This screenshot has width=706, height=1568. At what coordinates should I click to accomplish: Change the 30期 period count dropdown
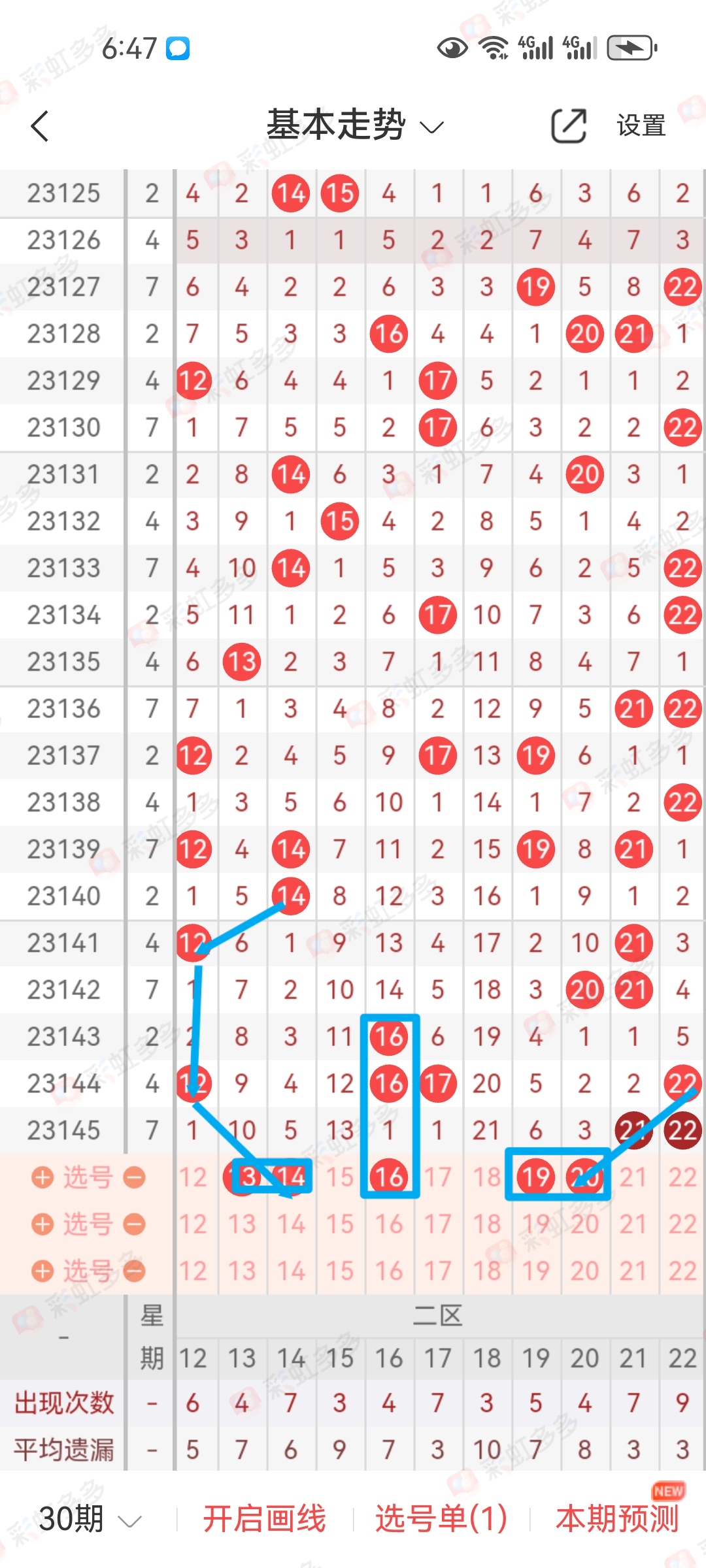pyautogui.click(x=90, y=1518)
